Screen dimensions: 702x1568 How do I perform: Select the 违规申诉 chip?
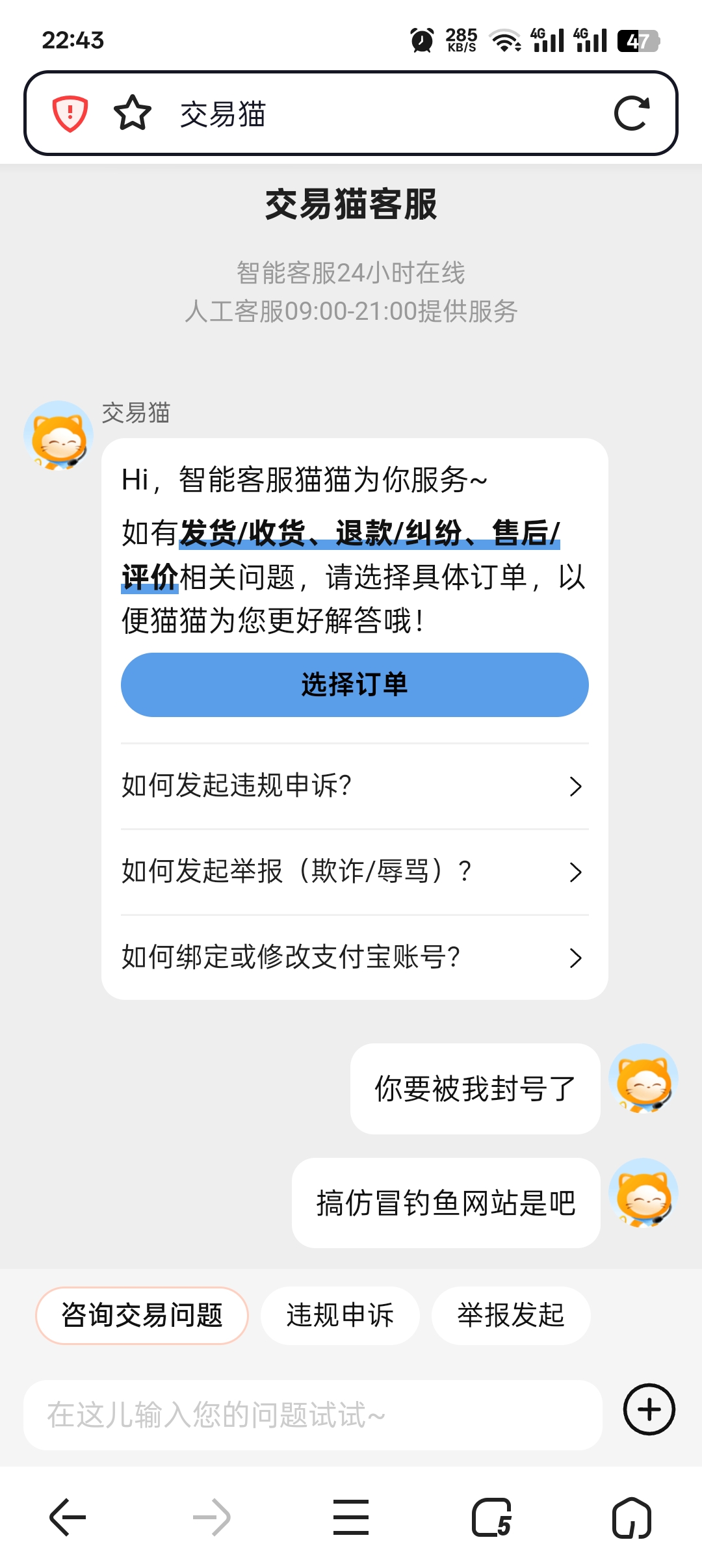pyautogui.click(x=340, y=1315)
